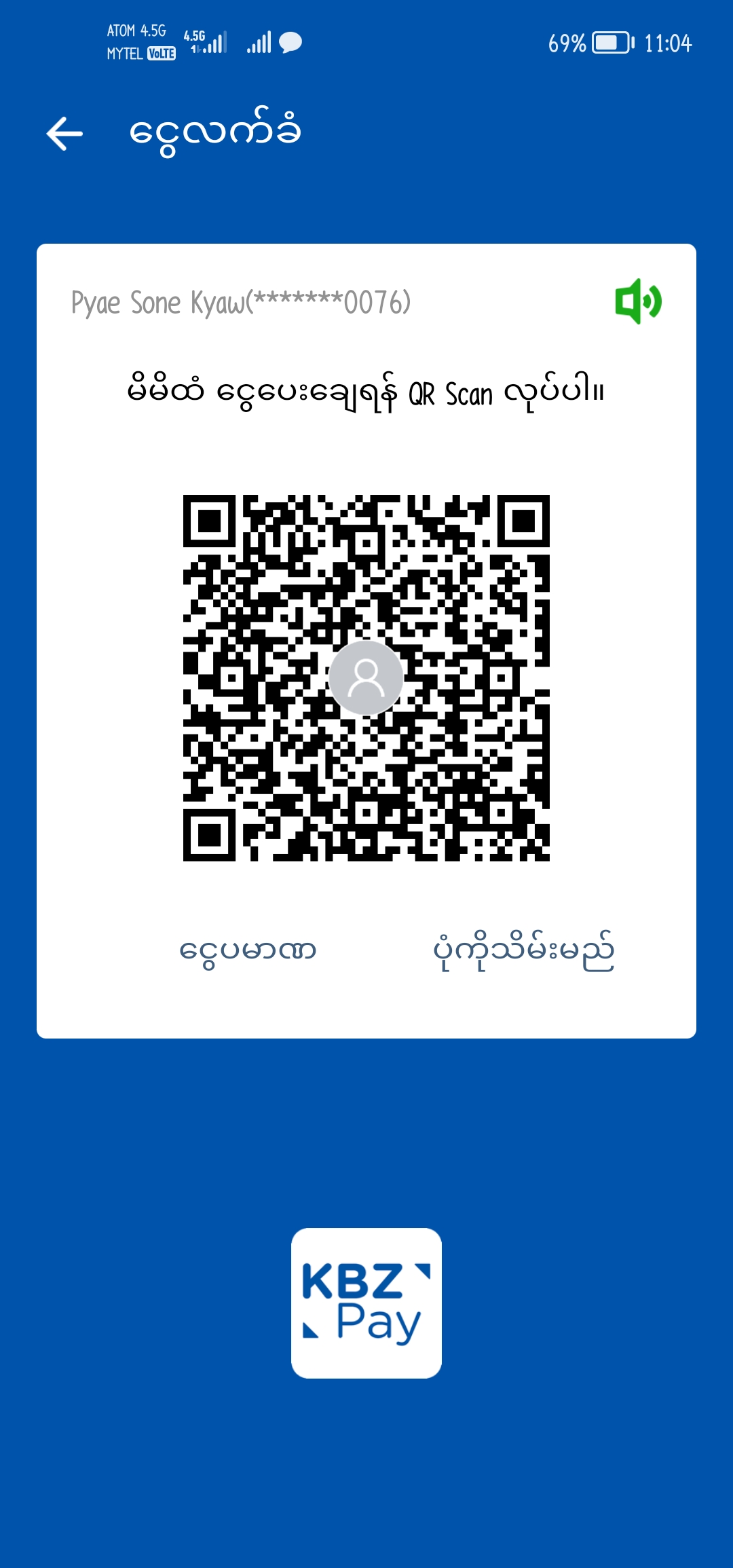Tap ပုံကိုသိမ်းမည် to save QR image
733x1568 pixels.
523,950
